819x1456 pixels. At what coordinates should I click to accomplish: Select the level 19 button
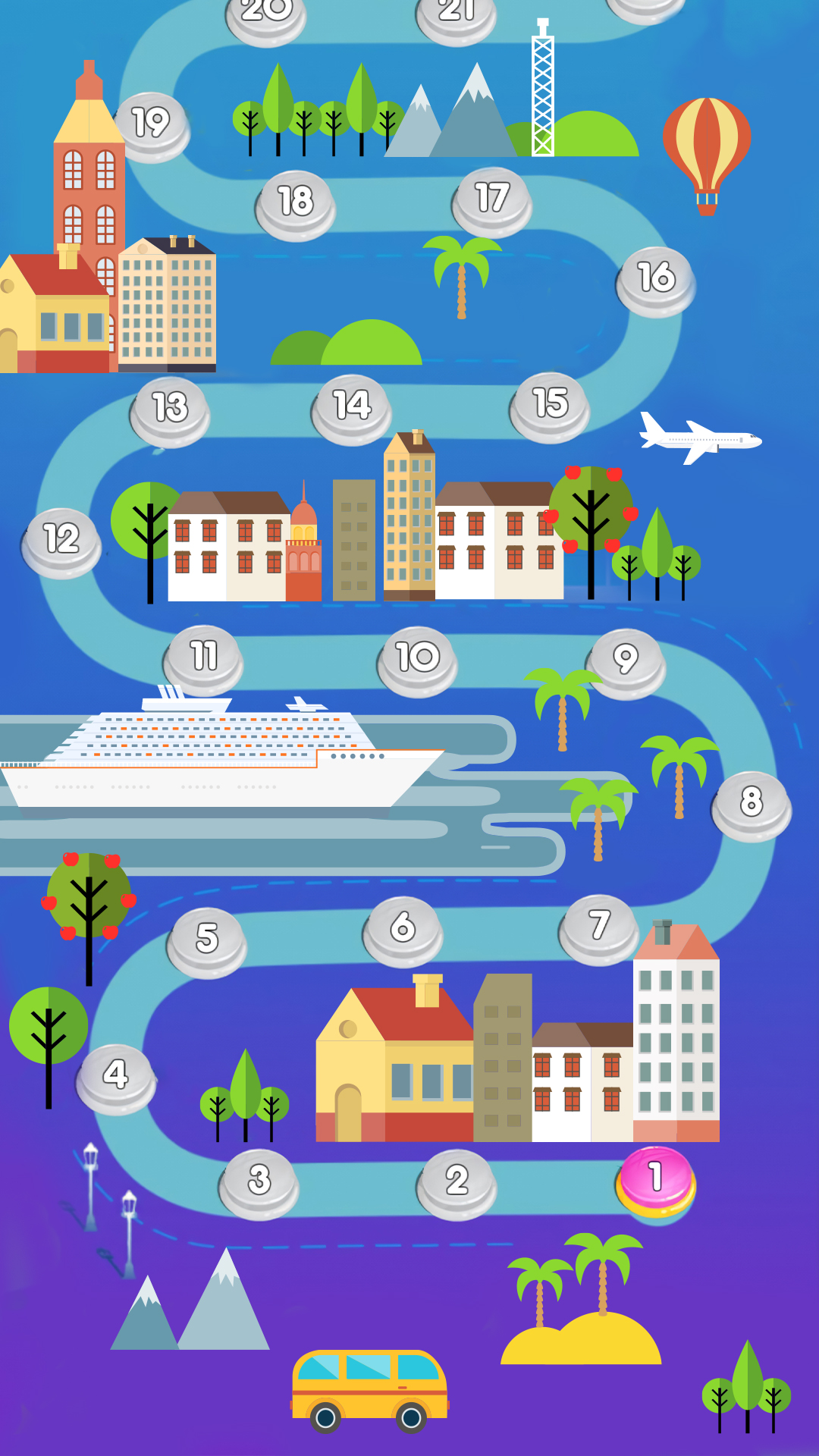click(x=151, y=125)
